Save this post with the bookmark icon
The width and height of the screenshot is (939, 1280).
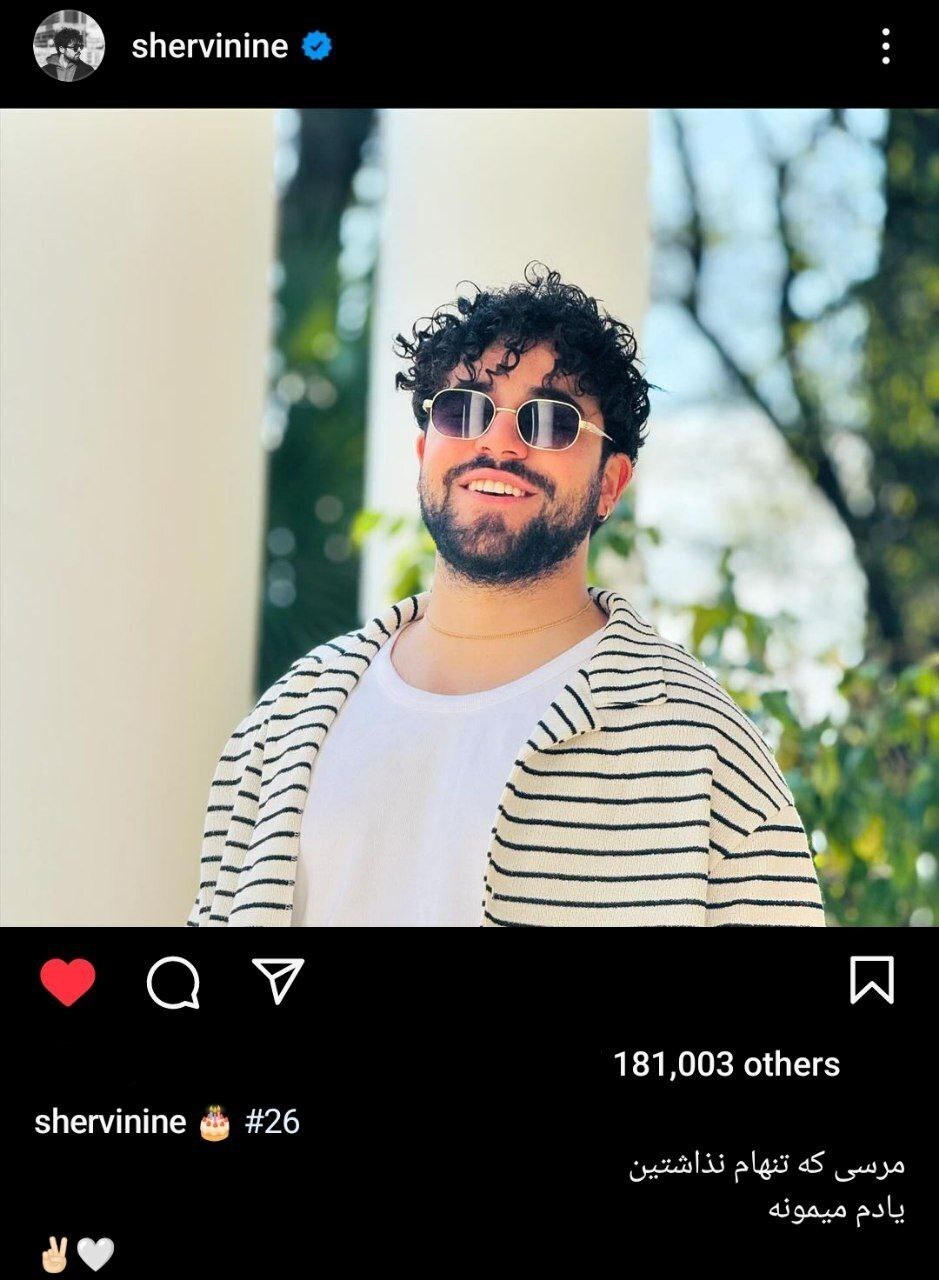coord(871,980)
